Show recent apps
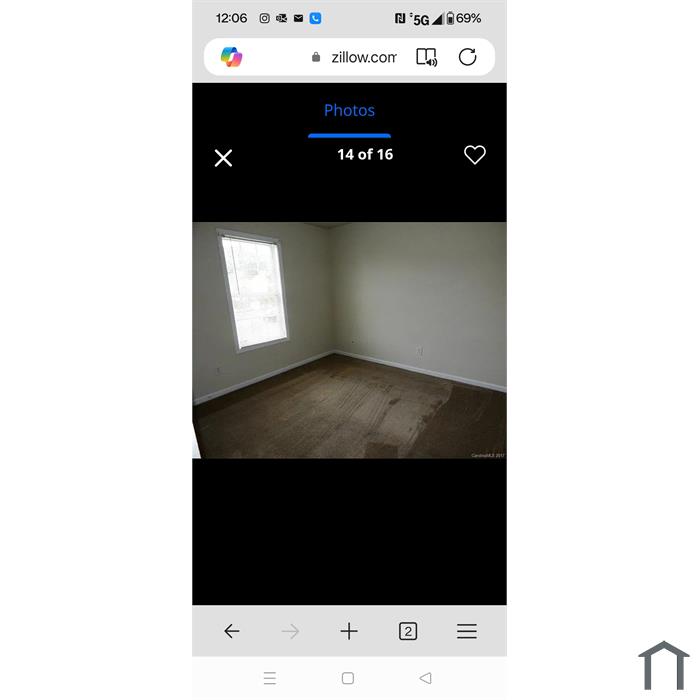700x700 pixels. tap(270, 678)
